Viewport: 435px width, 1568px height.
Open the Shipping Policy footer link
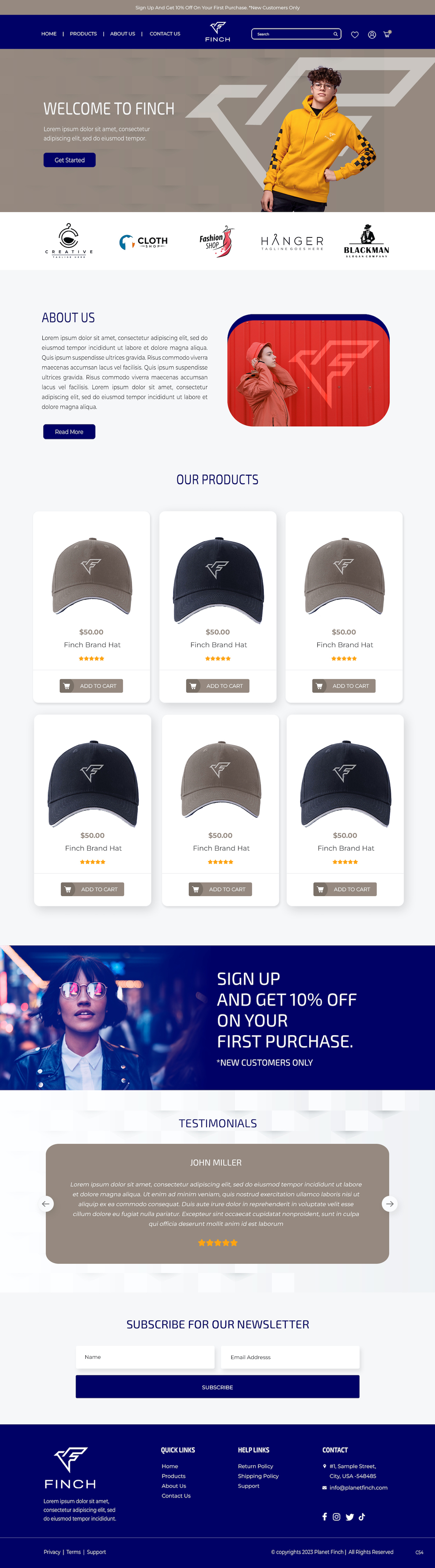pyautogui.click(x=258, y=1475)
